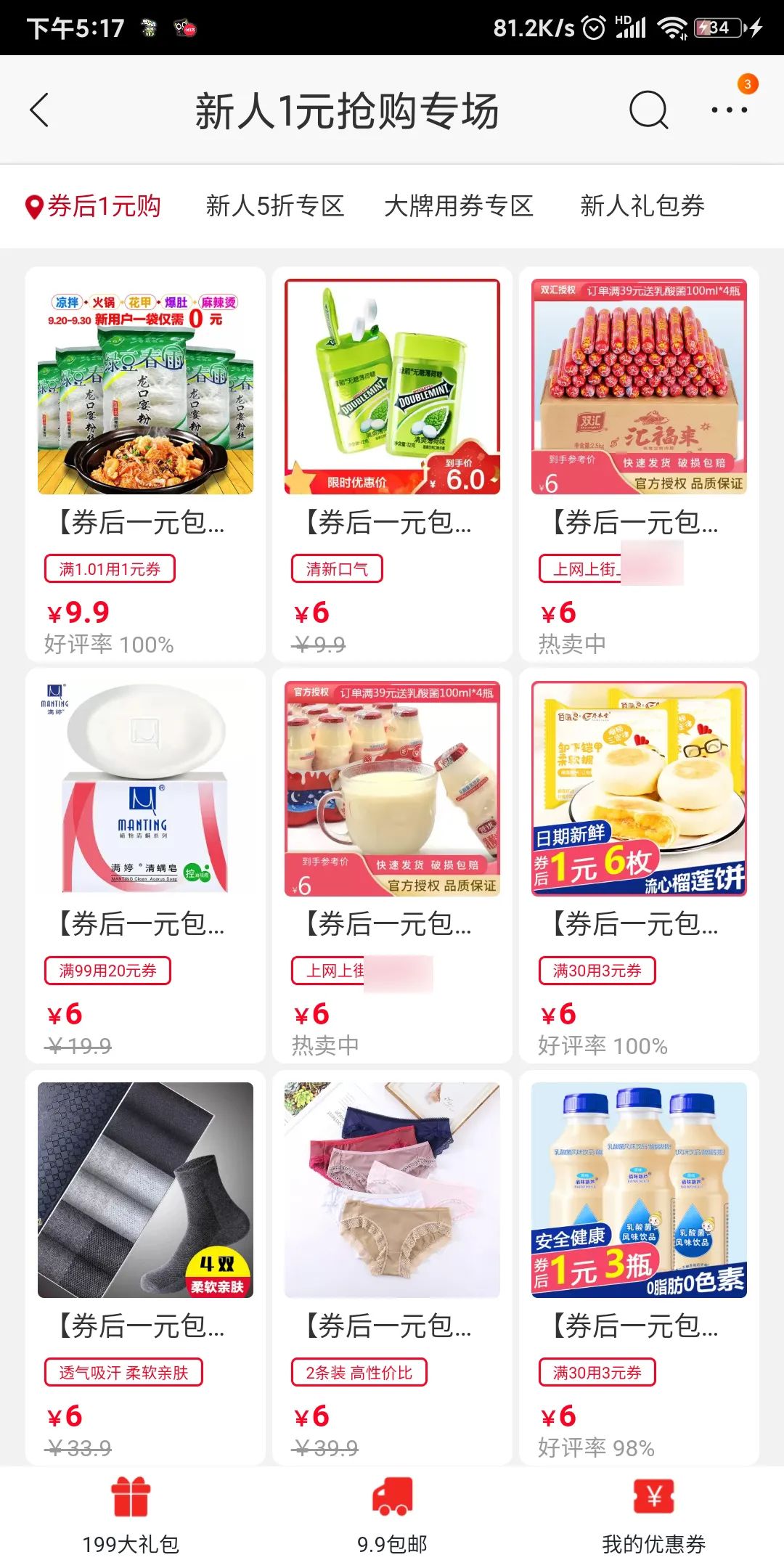Switch to the 大牌用券专区 tab
Screen dimensions: 784x1568
click(x=460, y=205)
